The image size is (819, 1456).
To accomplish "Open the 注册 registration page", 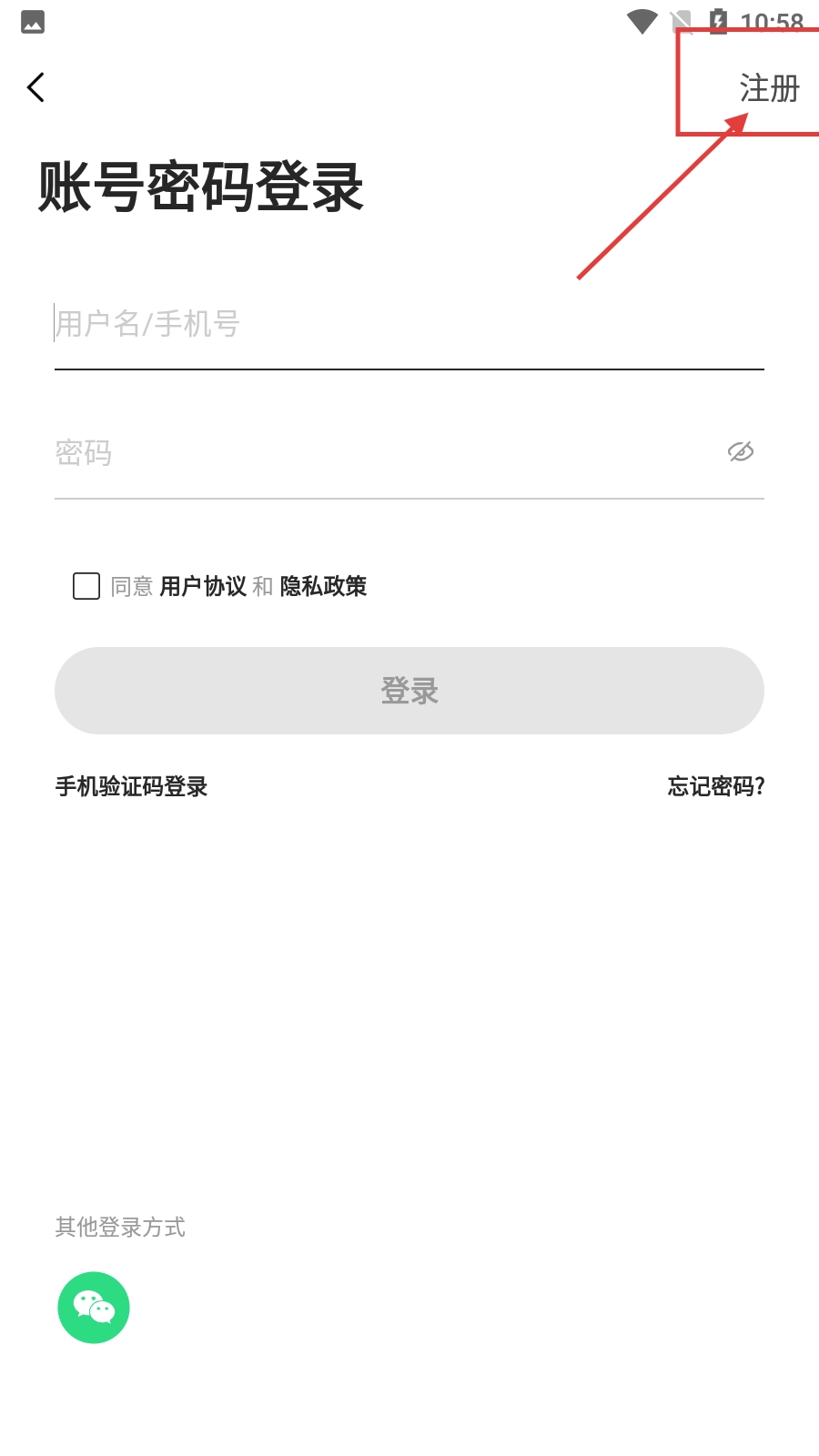I will [769, 88].
